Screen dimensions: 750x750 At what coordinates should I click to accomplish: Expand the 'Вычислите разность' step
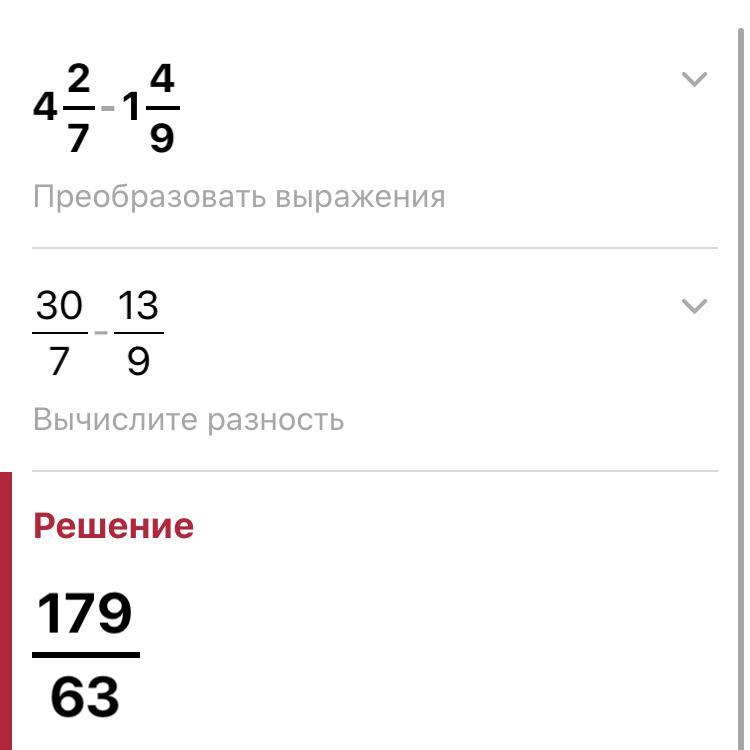pos(694,305)
